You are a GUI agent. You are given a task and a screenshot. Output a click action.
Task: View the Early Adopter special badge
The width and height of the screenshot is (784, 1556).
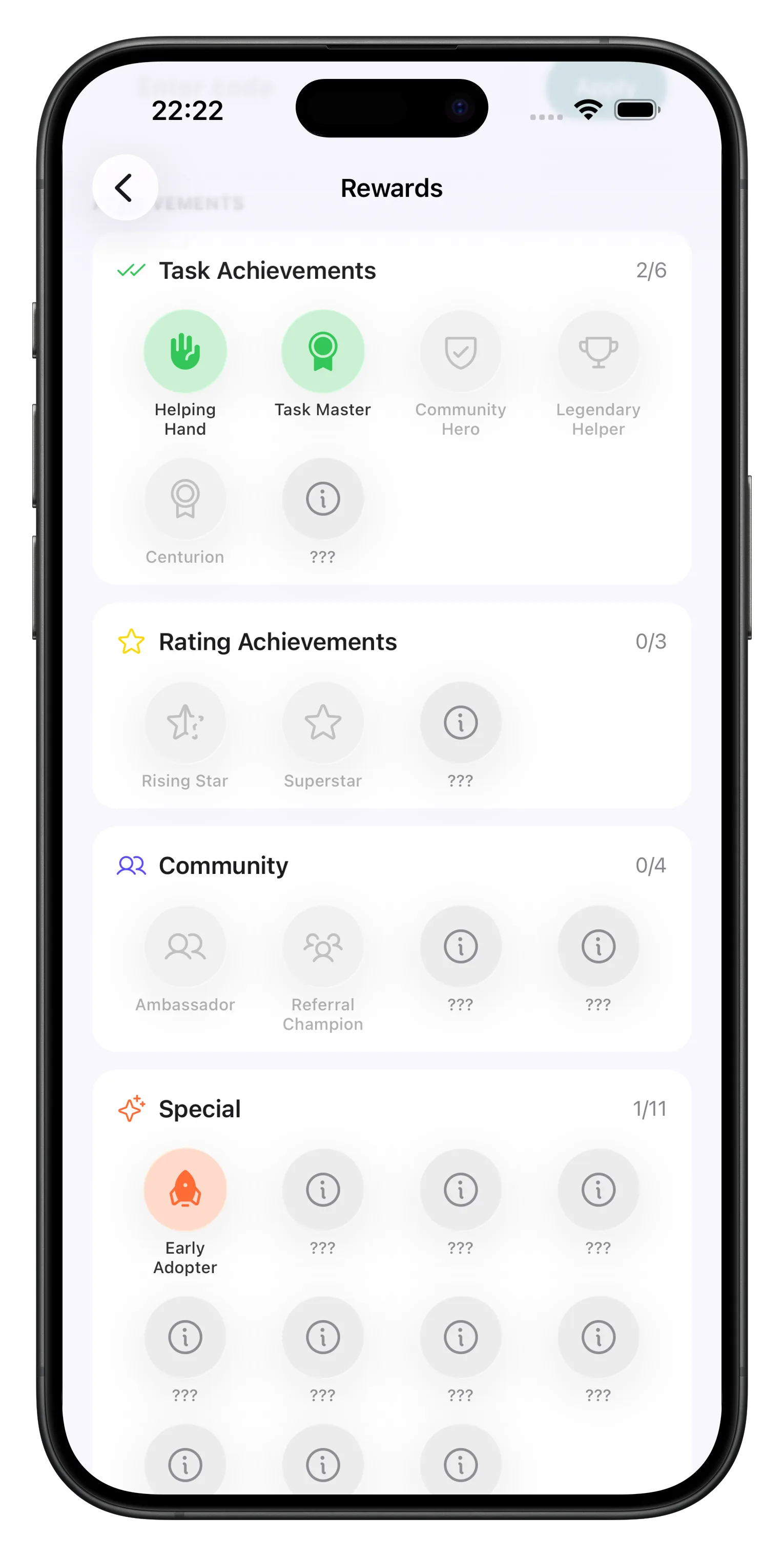[x=185, y=1190]
